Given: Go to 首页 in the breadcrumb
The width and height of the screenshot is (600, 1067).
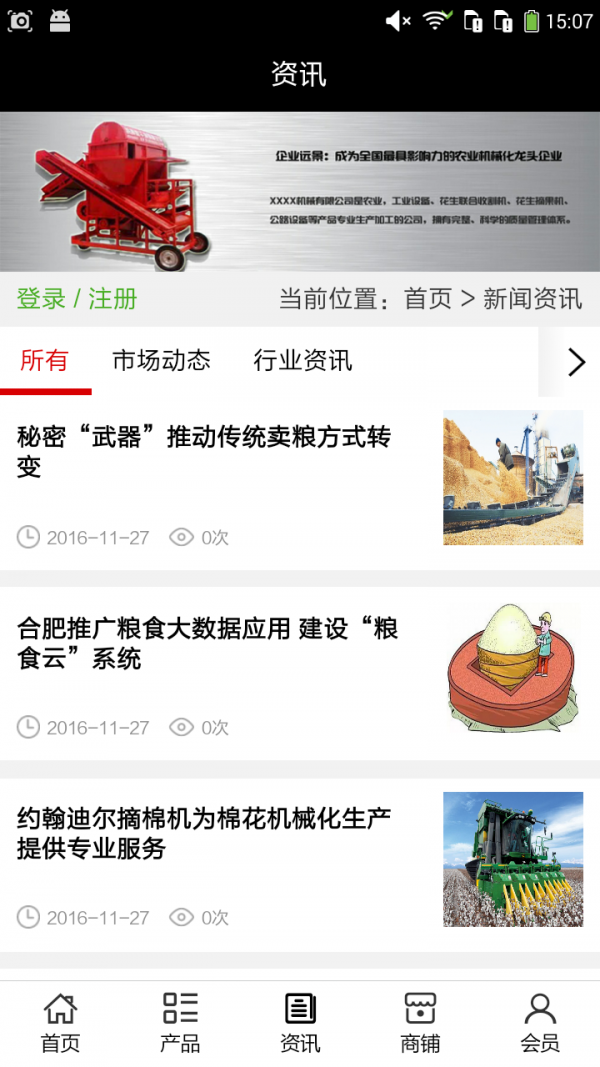Looking at the screenshot, I should 427,299.
